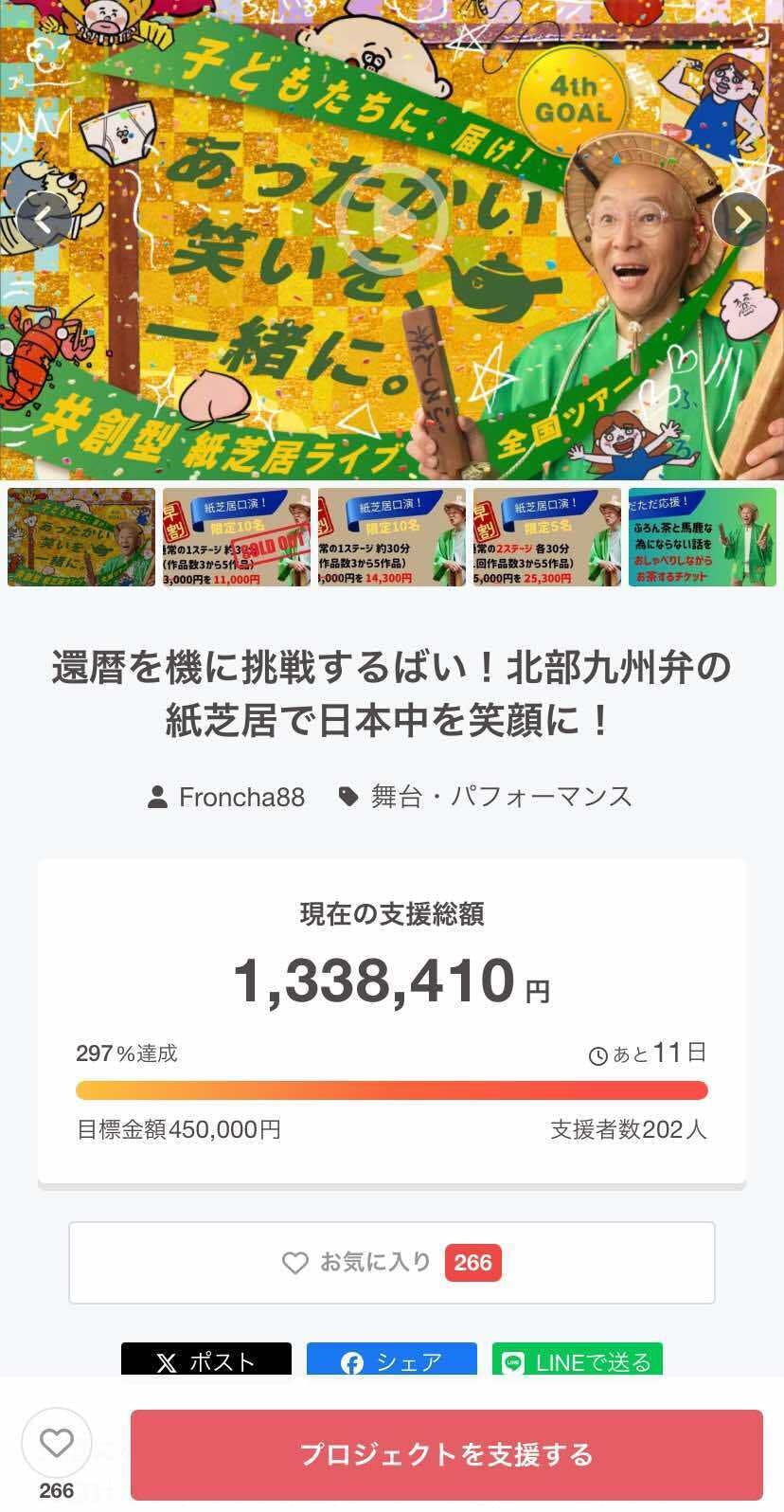The width and height of the screenshot is (784, 1512).
Task: Share project via X ポスト
Action: 206,1360
